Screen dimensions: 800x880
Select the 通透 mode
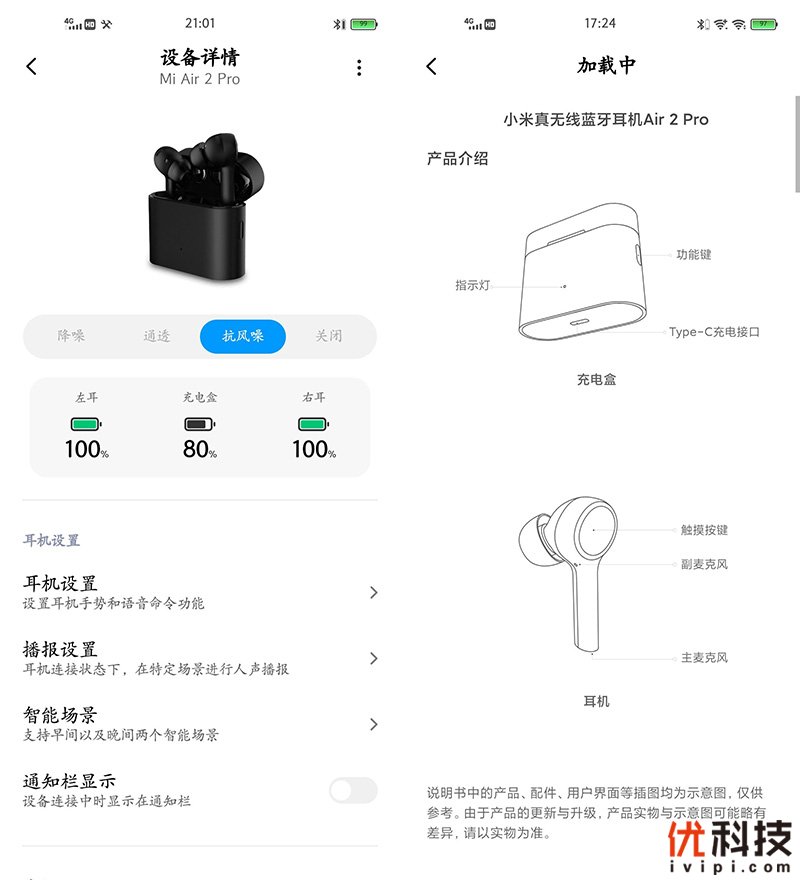[x=157, y=336]
